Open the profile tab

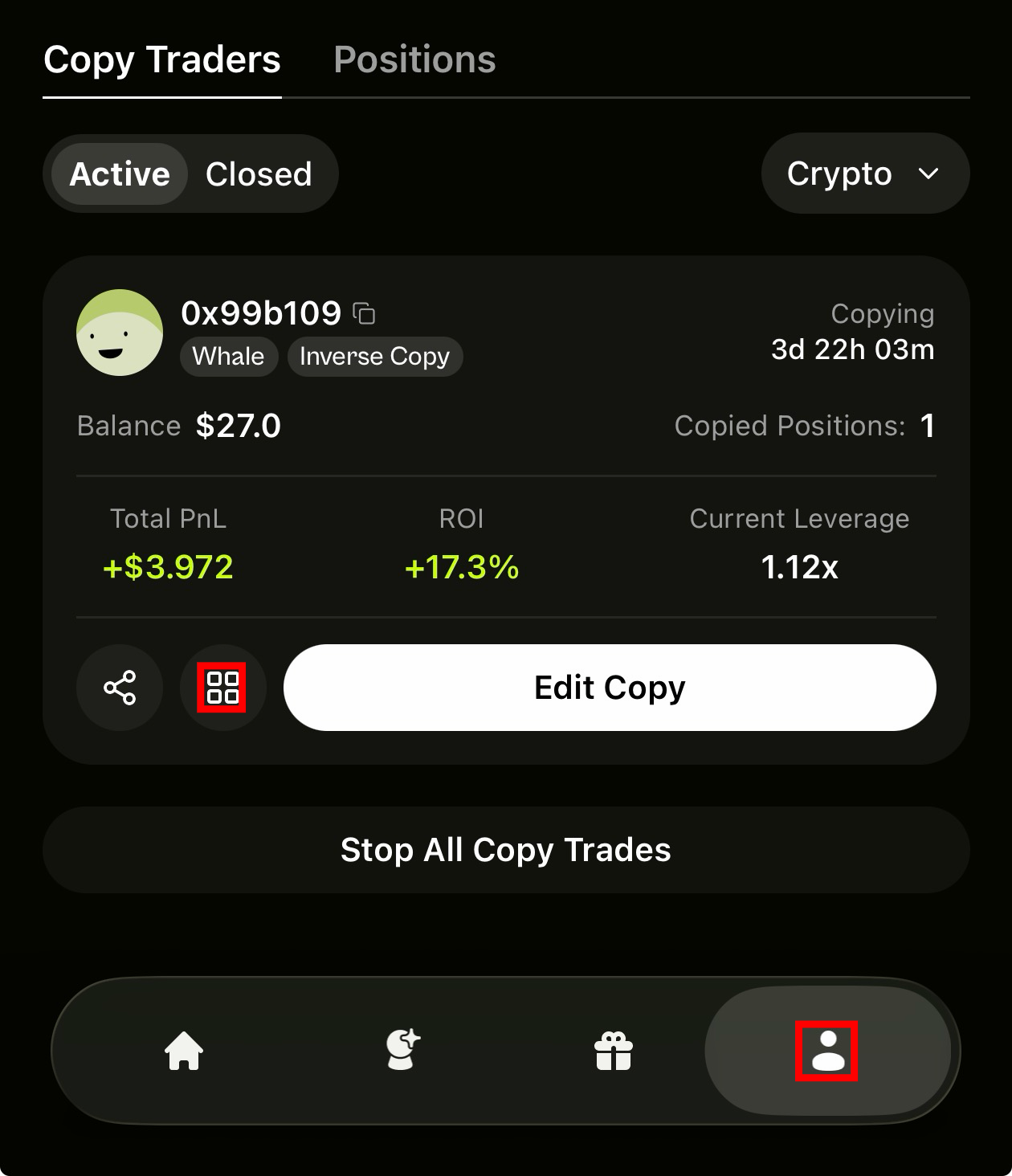827,1051
